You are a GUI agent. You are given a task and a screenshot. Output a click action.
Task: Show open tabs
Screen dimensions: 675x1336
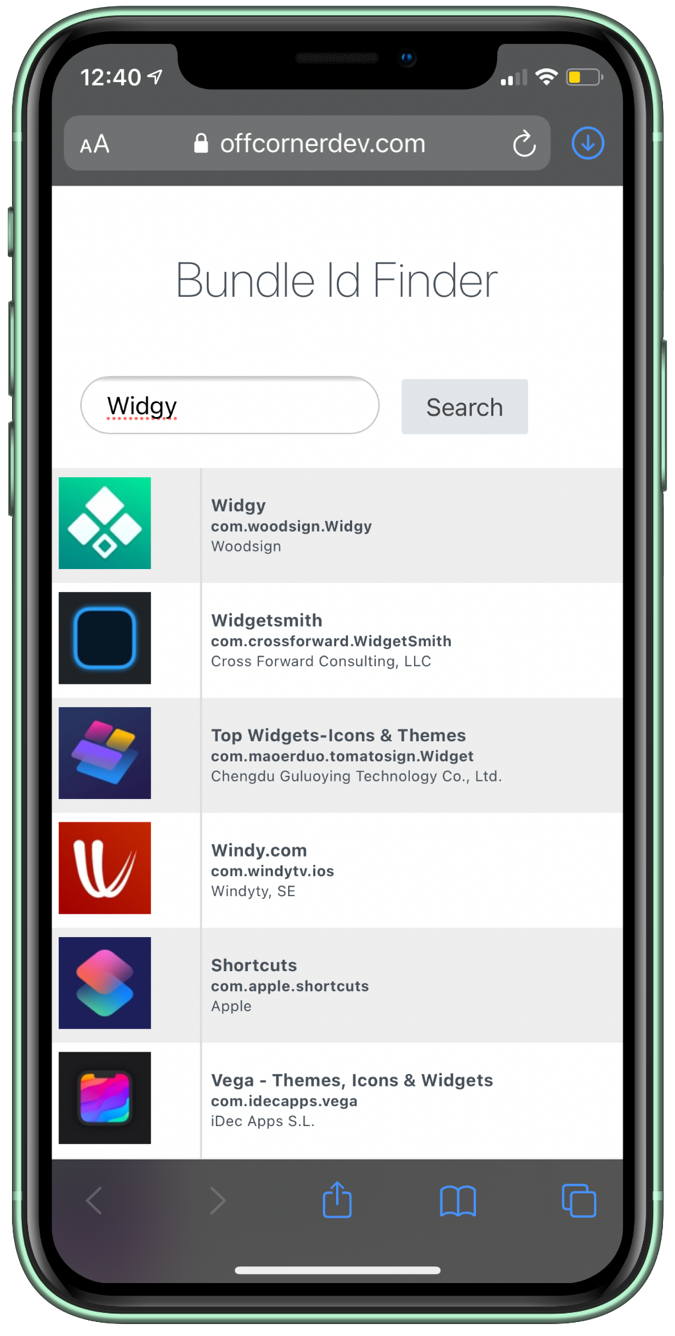click(578, 1200)
